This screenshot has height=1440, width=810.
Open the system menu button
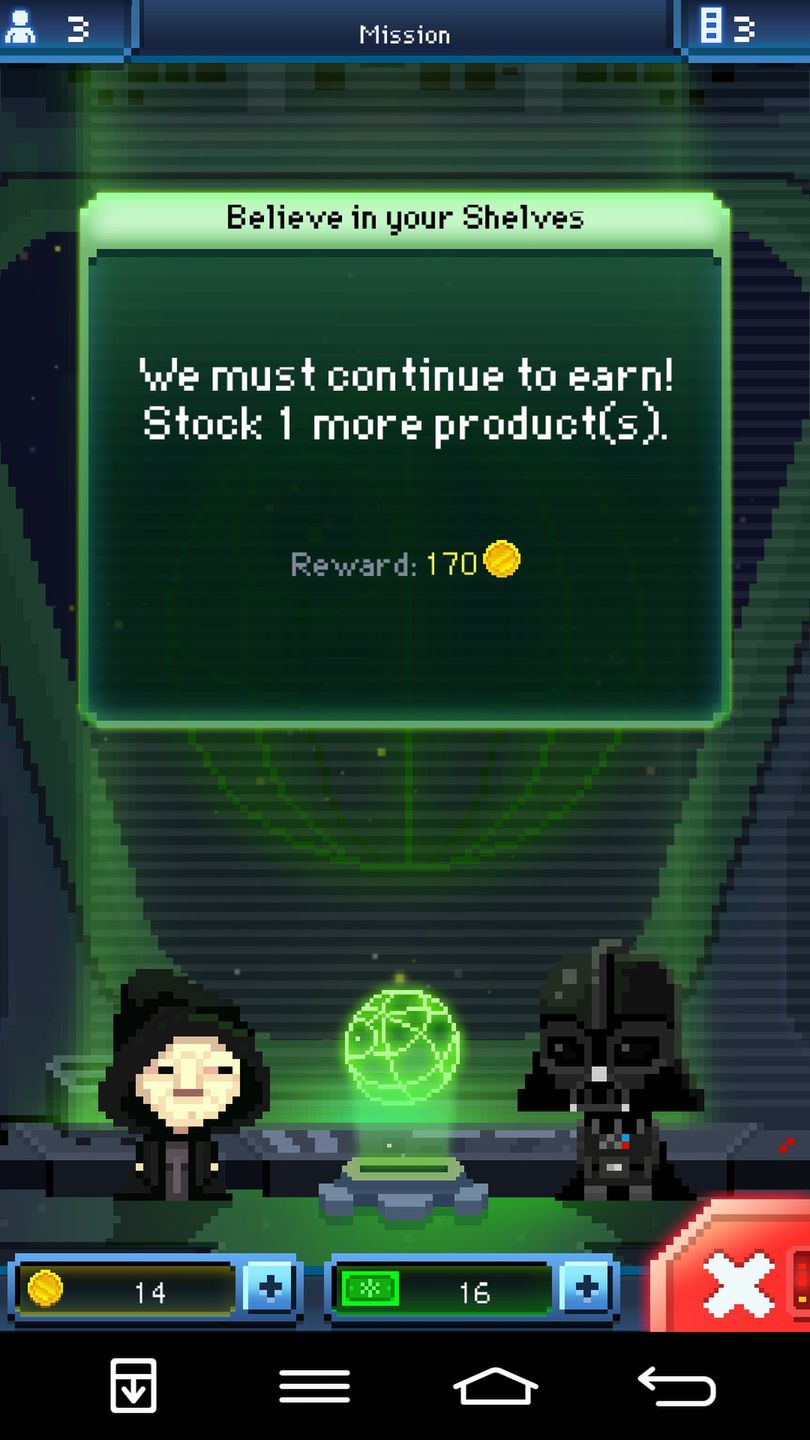pyautogui.click(x=314, y=1387)
